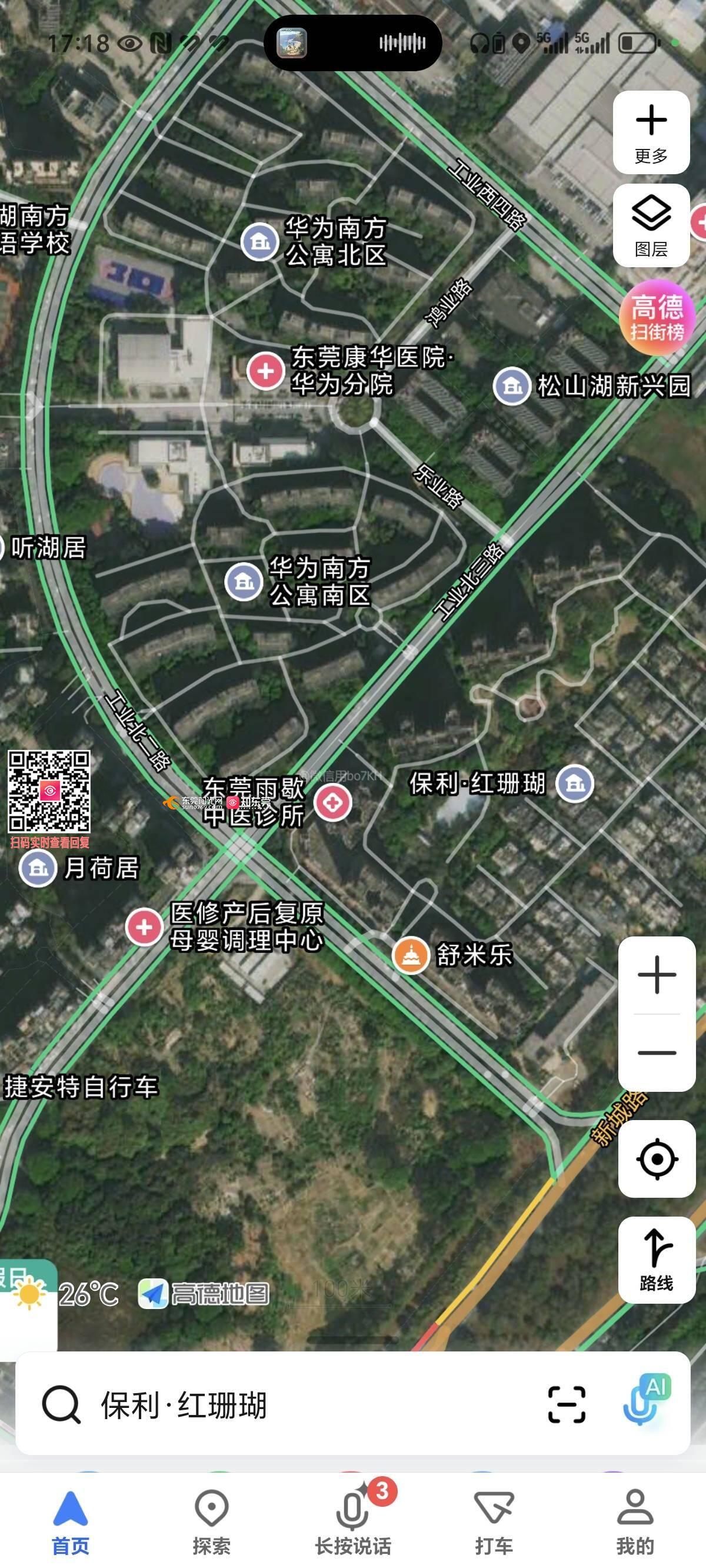Select the 保利·红珊瑚 map marker

click(x=575, y=783)
